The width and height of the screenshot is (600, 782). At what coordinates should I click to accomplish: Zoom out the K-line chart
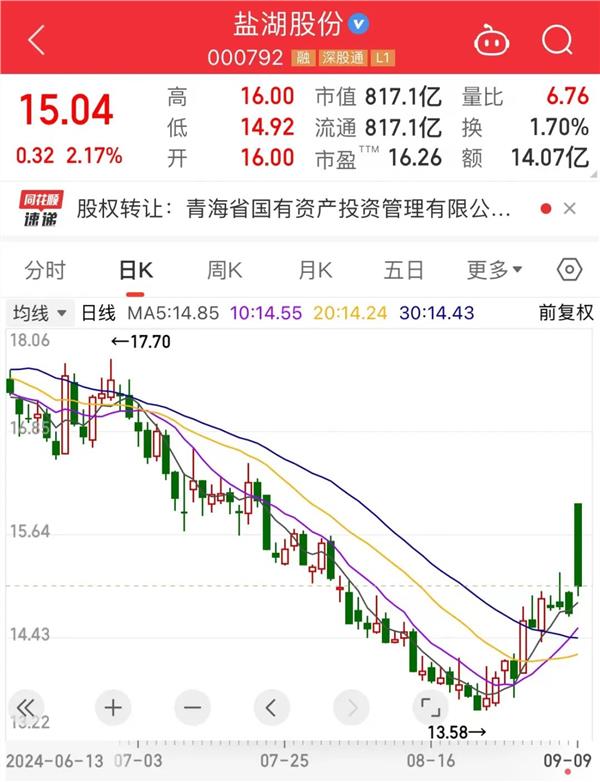pos(192,708)
